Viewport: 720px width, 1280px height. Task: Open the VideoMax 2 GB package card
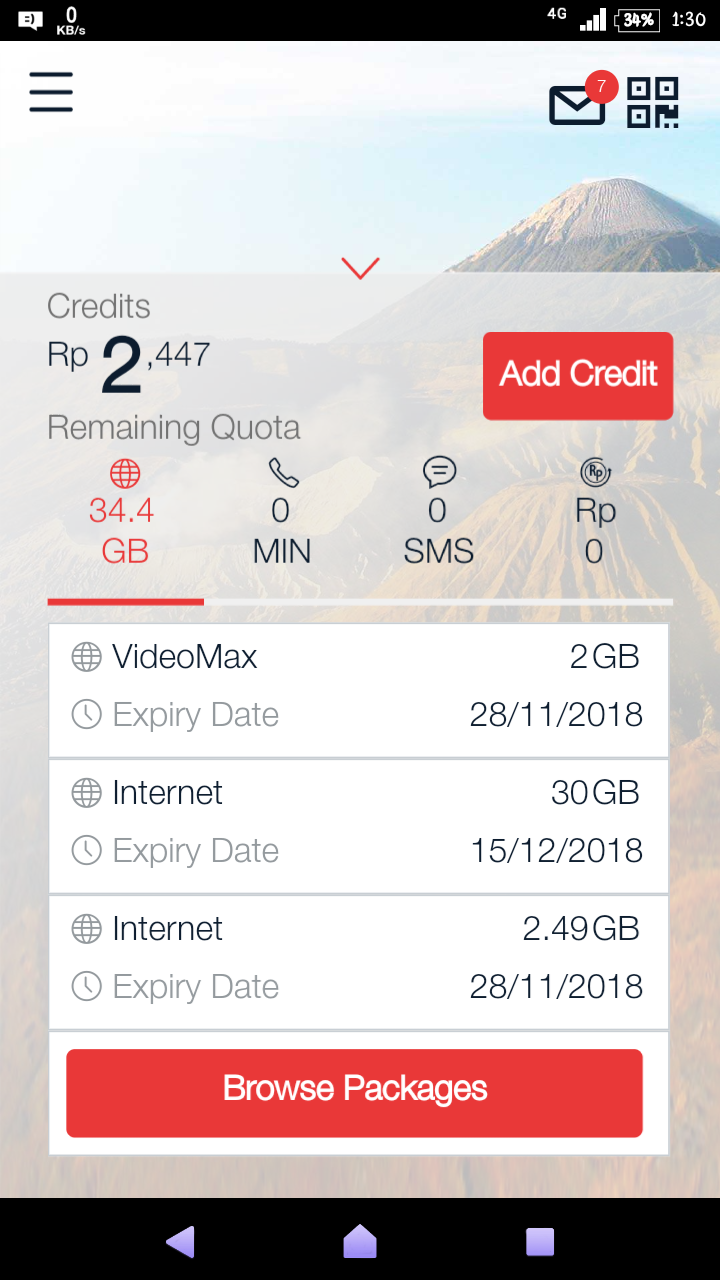[358, 690]
